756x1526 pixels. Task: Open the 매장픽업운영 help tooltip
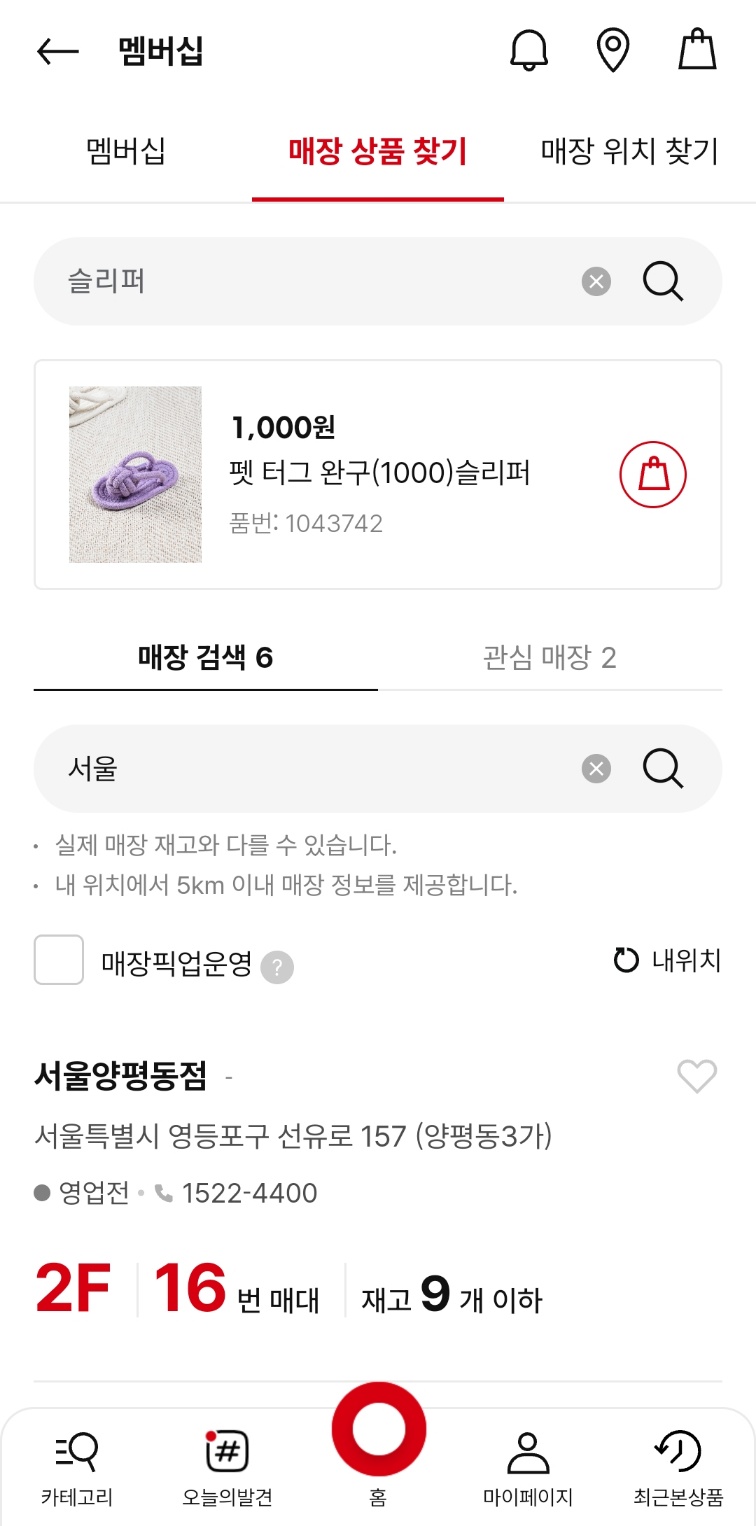(x=278, y=965)
